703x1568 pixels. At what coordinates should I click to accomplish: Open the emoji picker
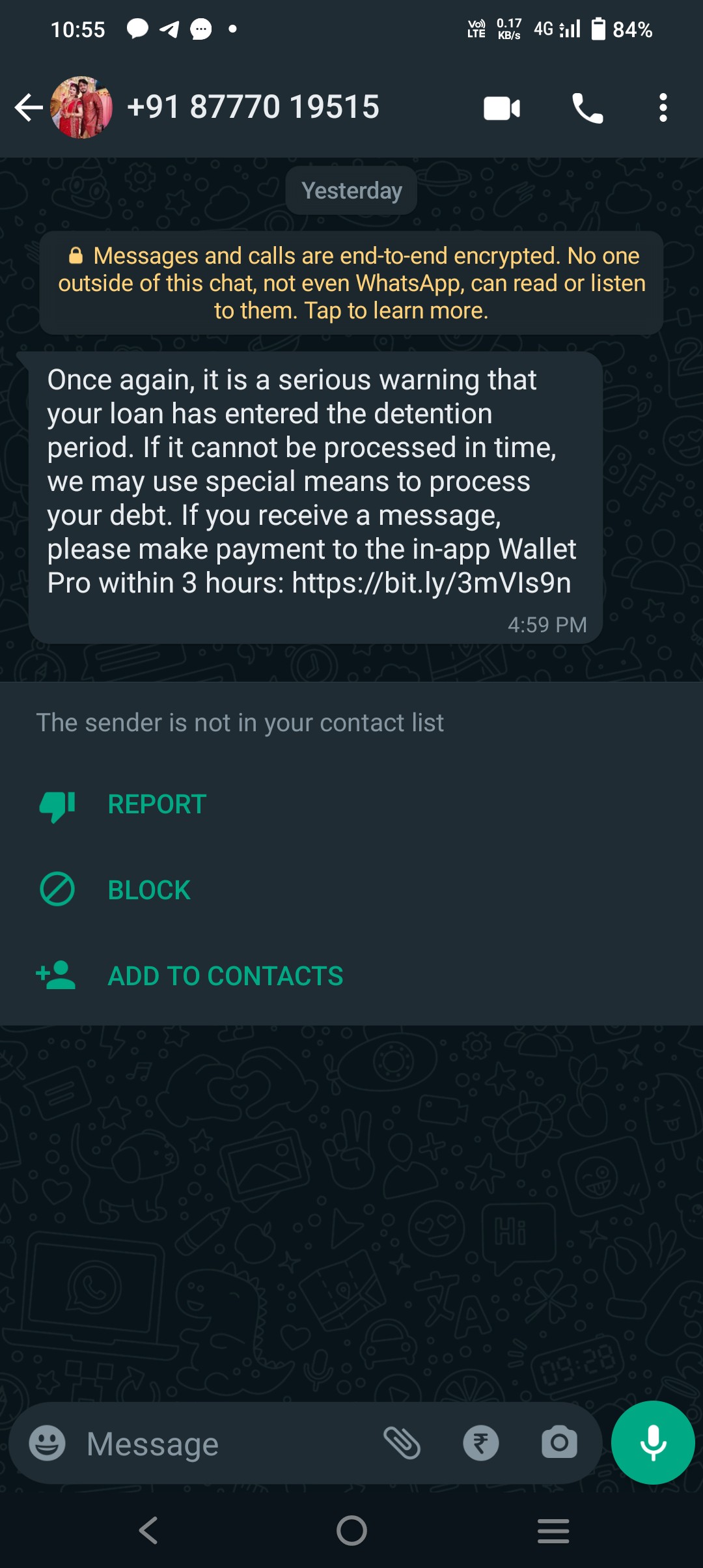48,1443
